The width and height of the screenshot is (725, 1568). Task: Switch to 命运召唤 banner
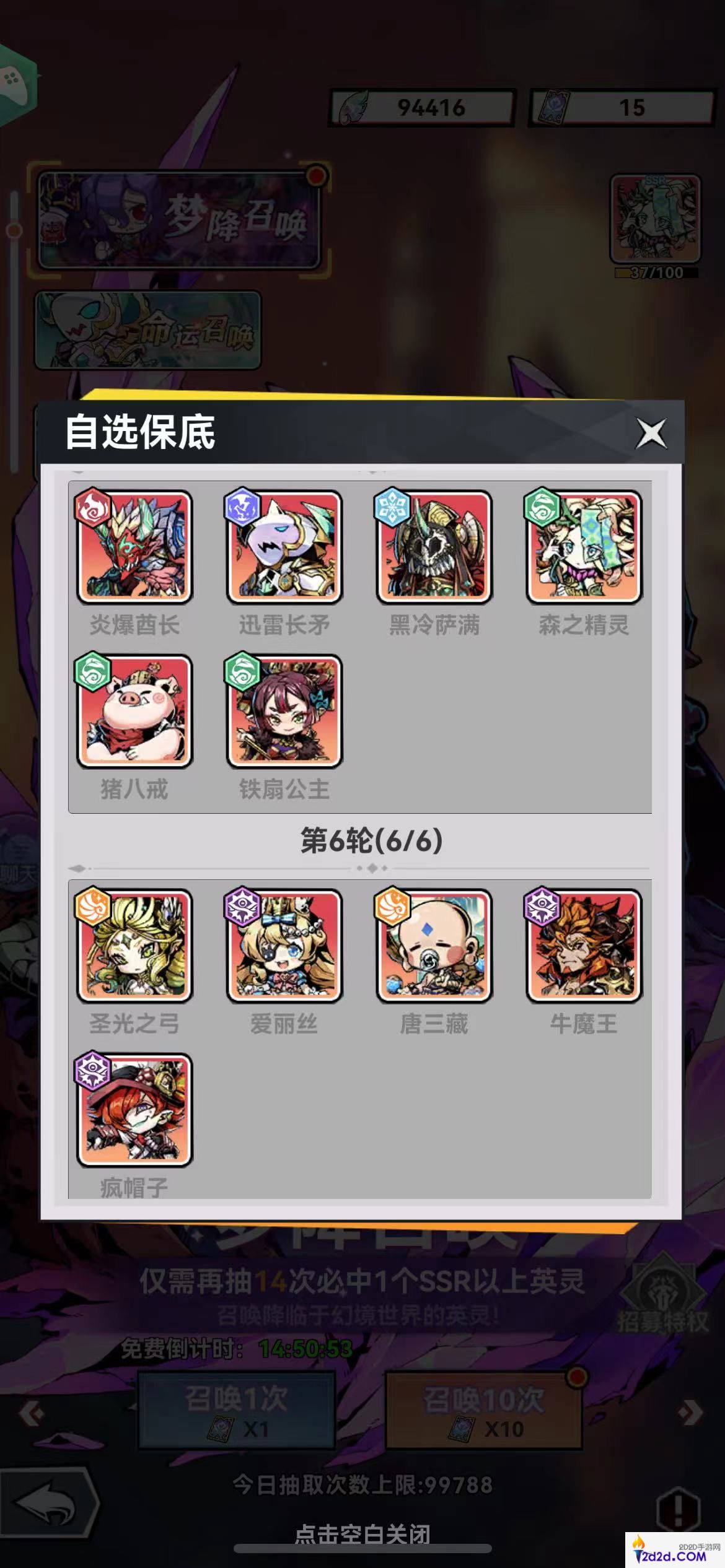click(147, 331)
